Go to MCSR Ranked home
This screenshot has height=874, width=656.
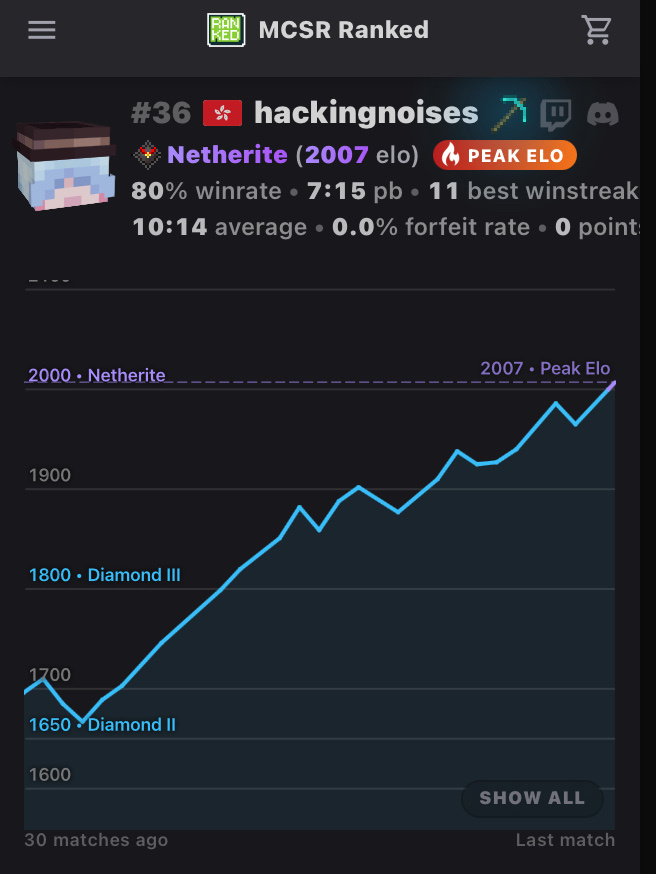318,30
